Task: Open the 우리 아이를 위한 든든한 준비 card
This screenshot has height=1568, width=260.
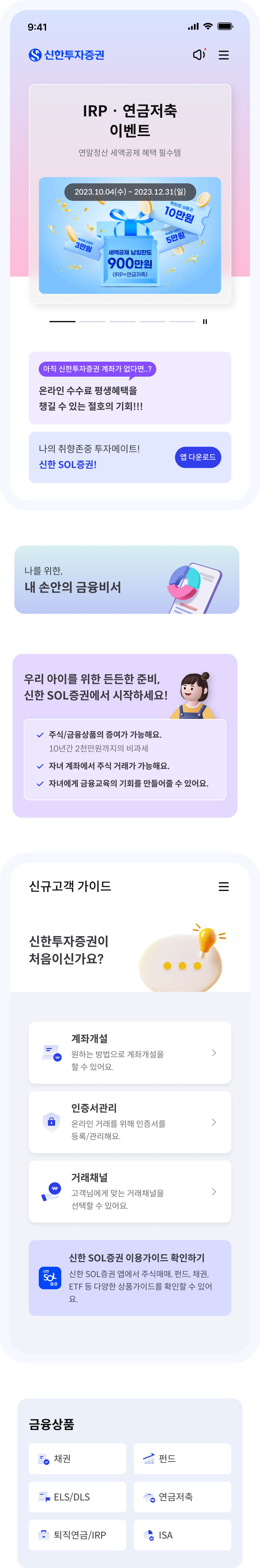Action: tap(125, 735)
